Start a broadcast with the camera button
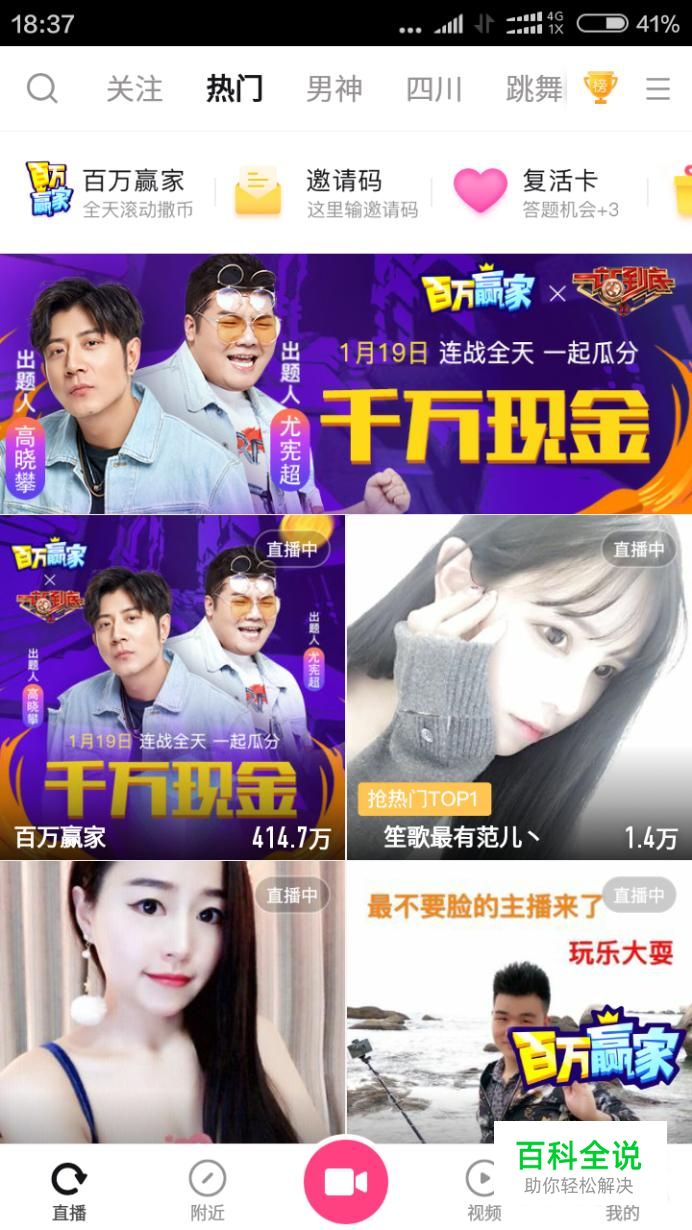The image size is (692, 1230). (346, 1184)
